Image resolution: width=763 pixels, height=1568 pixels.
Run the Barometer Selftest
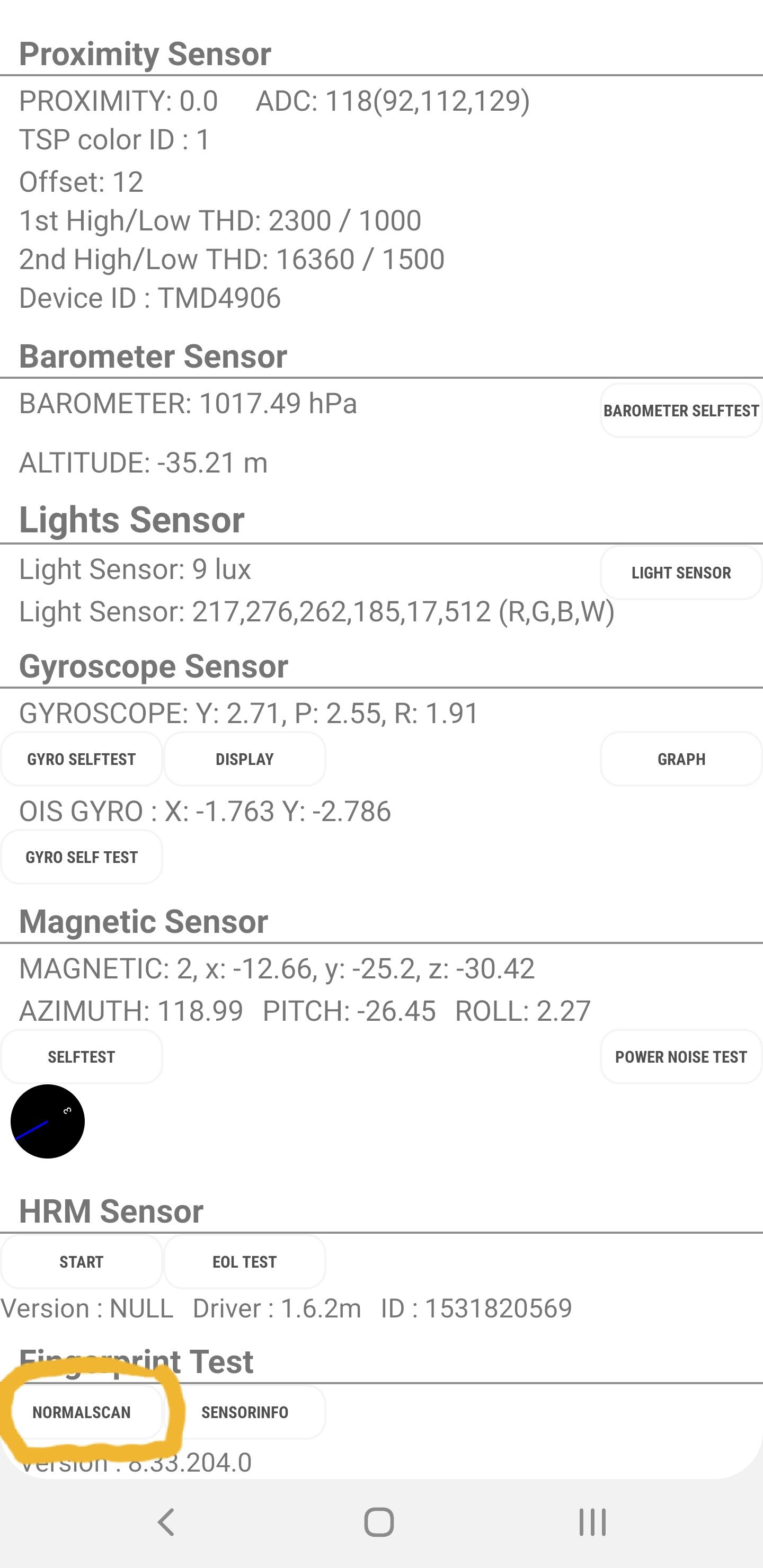(x=681, y=411)
